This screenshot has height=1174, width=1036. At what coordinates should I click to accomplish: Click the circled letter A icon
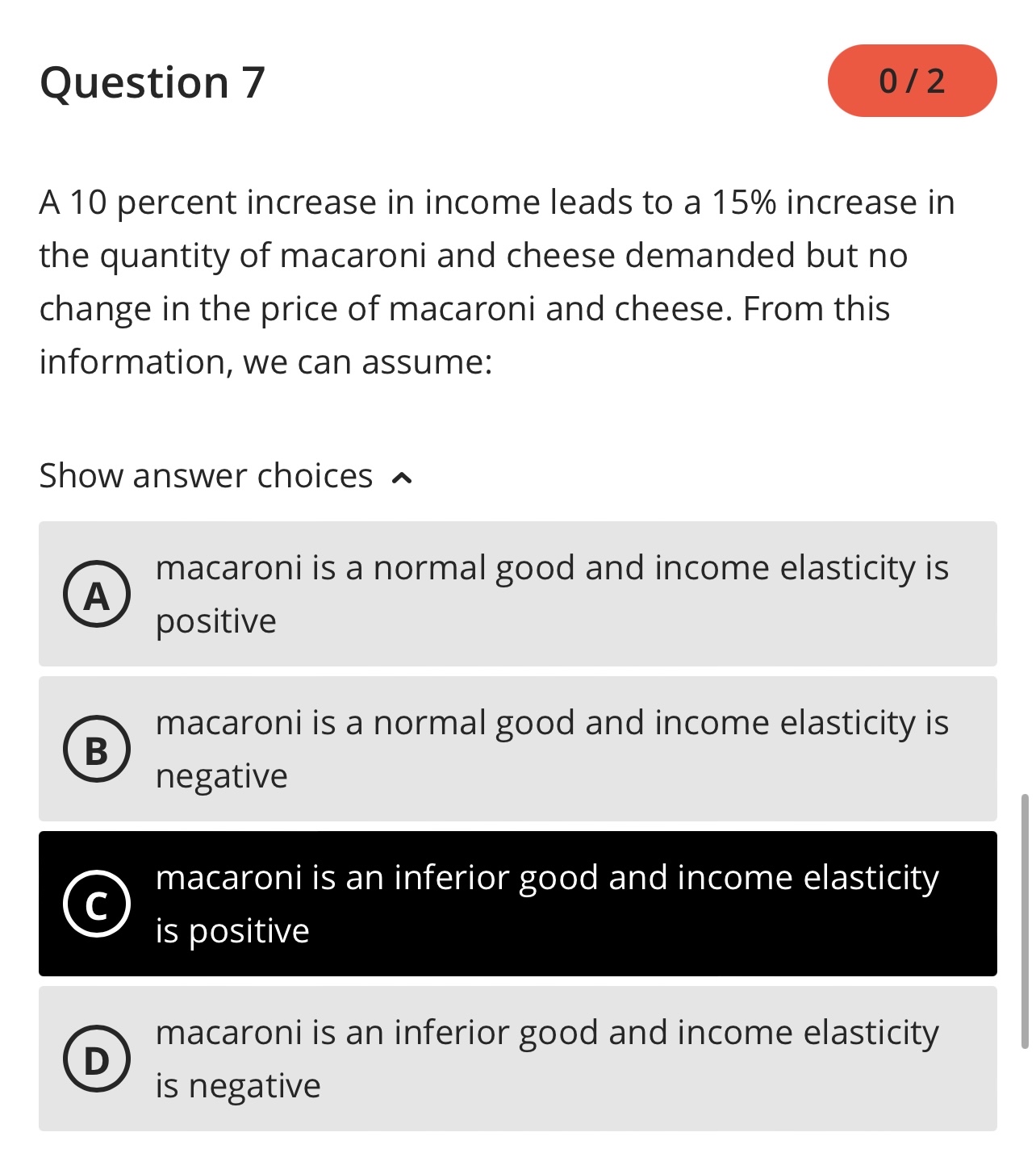pyautogui.click(x=96, y=595)
